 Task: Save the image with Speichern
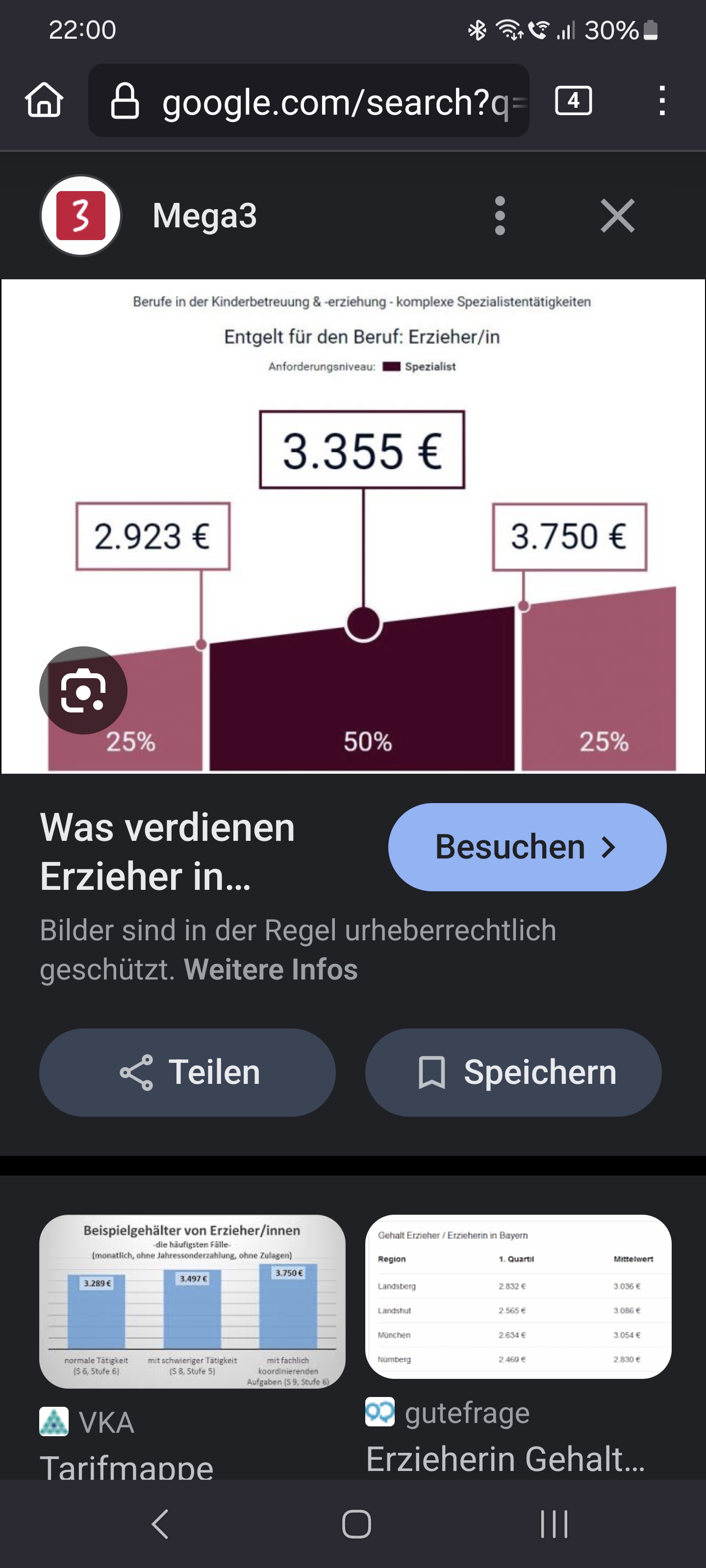[x=513, y=1072]
